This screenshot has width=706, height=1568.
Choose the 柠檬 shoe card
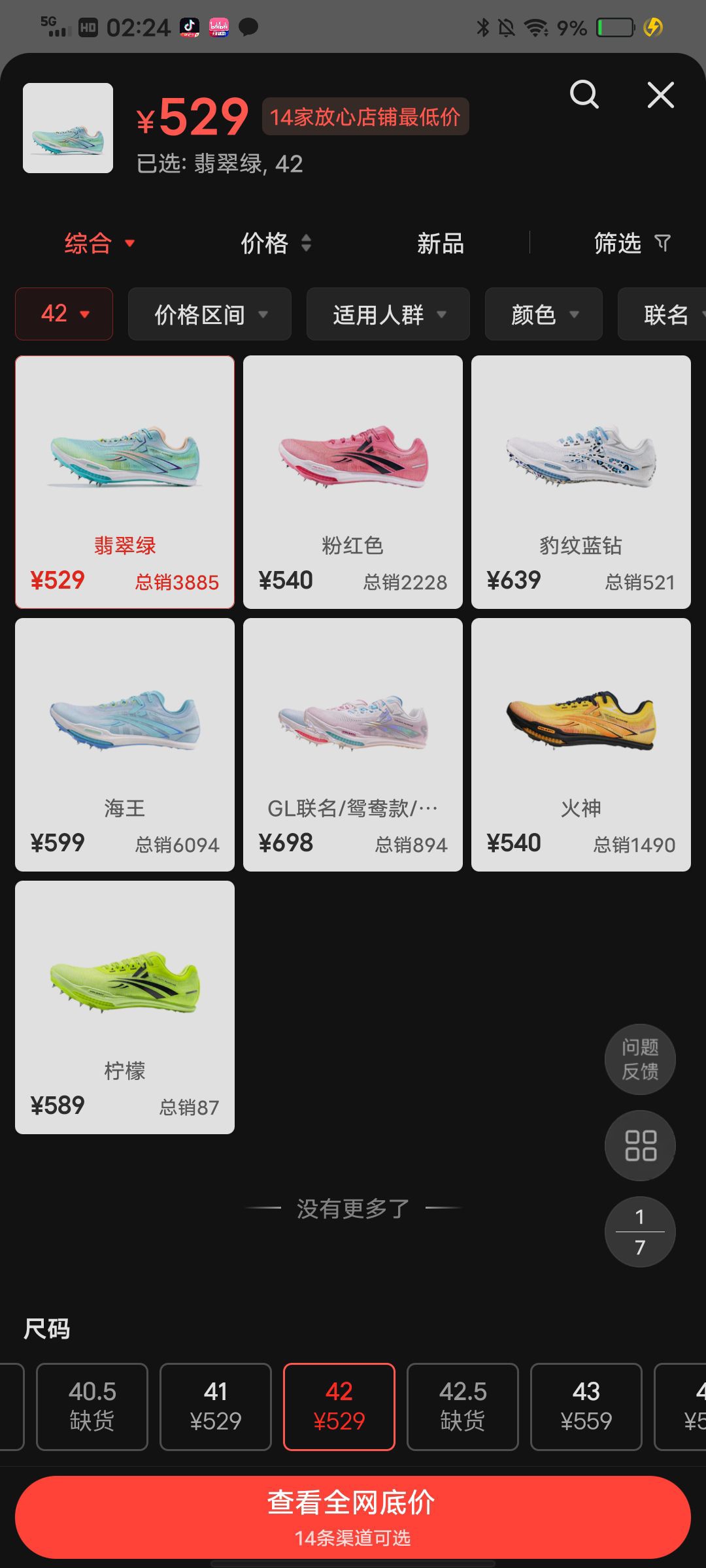point(125,1007)
